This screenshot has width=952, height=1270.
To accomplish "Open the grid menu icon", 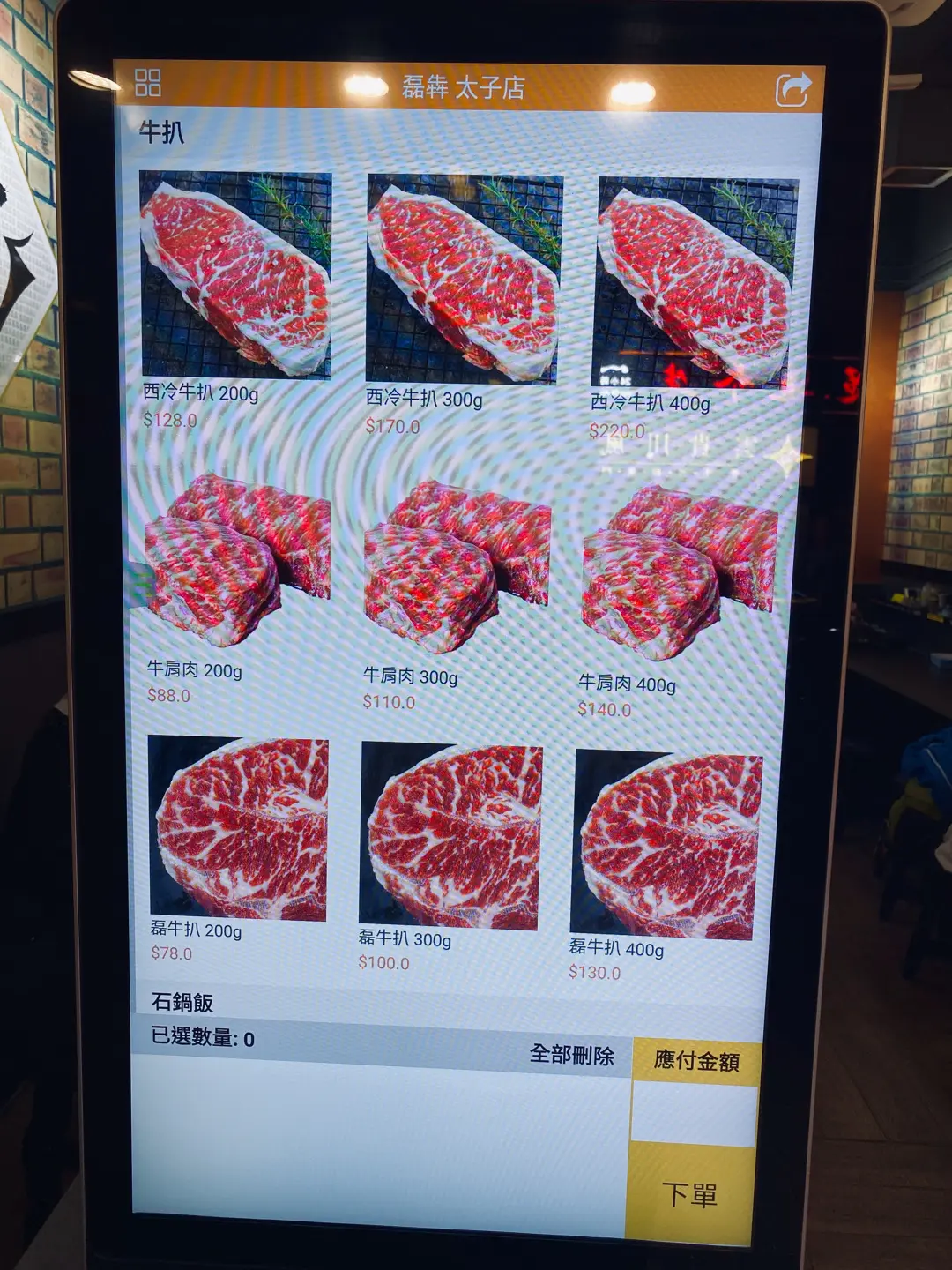I will click(147, 83).
